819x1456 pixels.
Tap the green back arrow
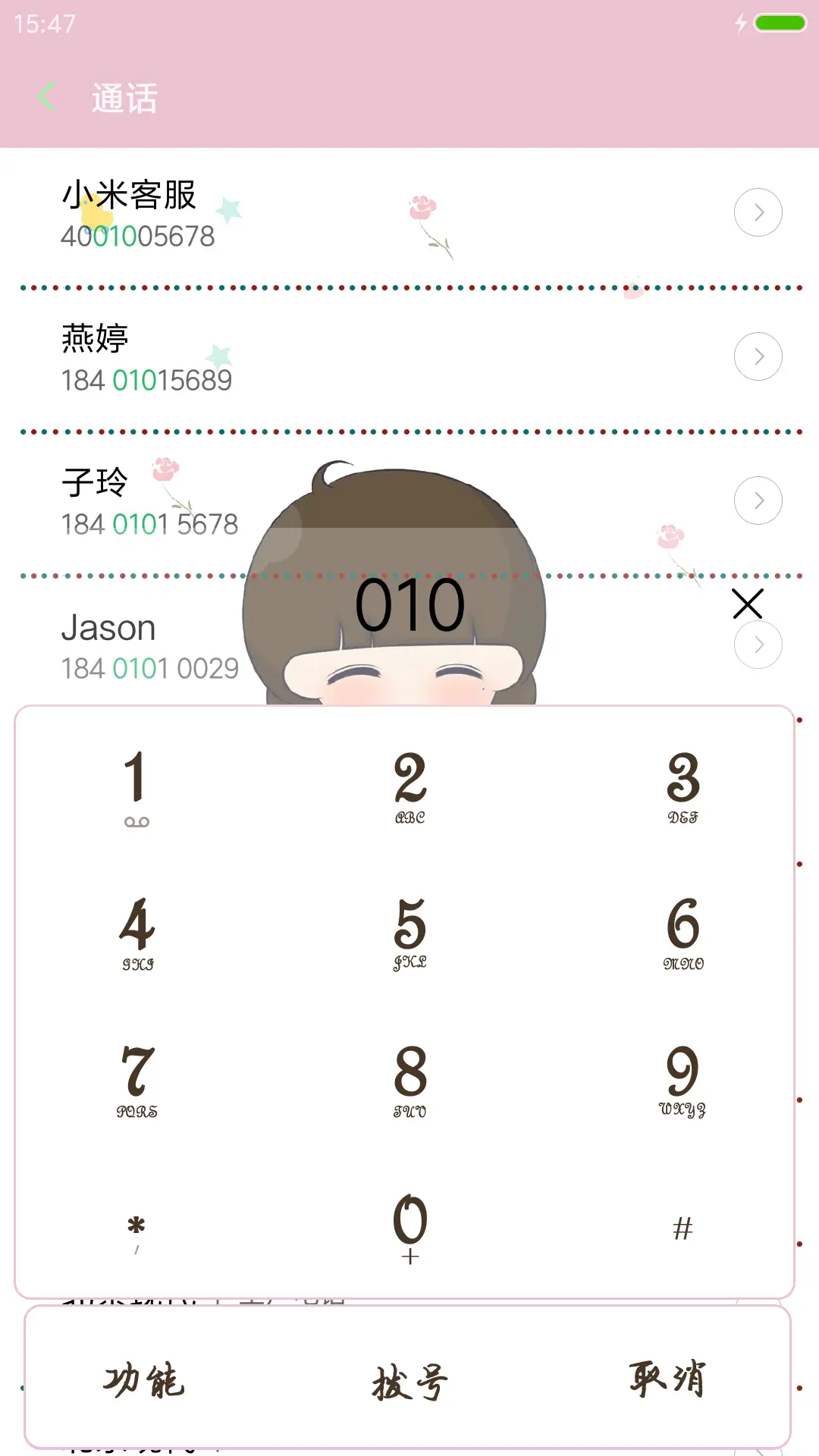pos(45,97)
